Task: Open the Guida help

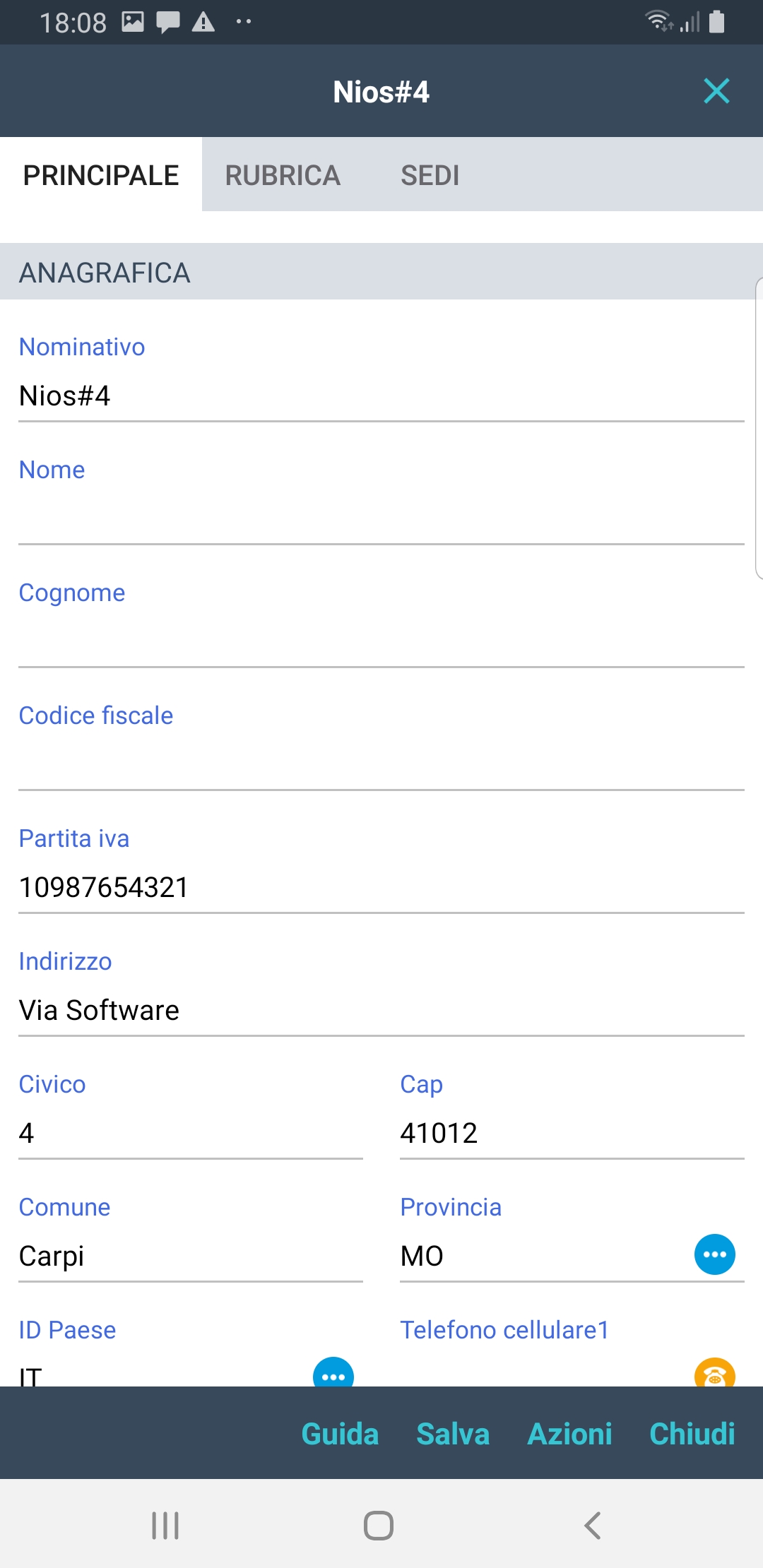Action: (340, 1434)
